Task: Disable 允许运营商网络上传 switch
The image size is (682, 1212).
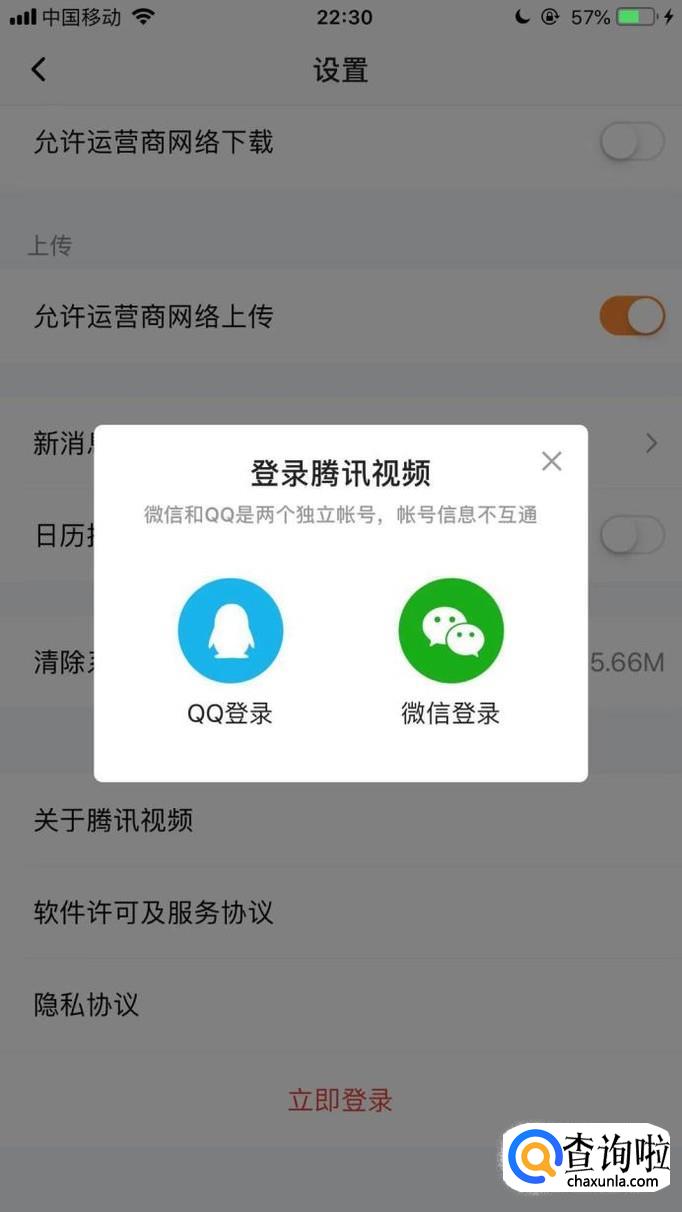Action: pos(632,316)
